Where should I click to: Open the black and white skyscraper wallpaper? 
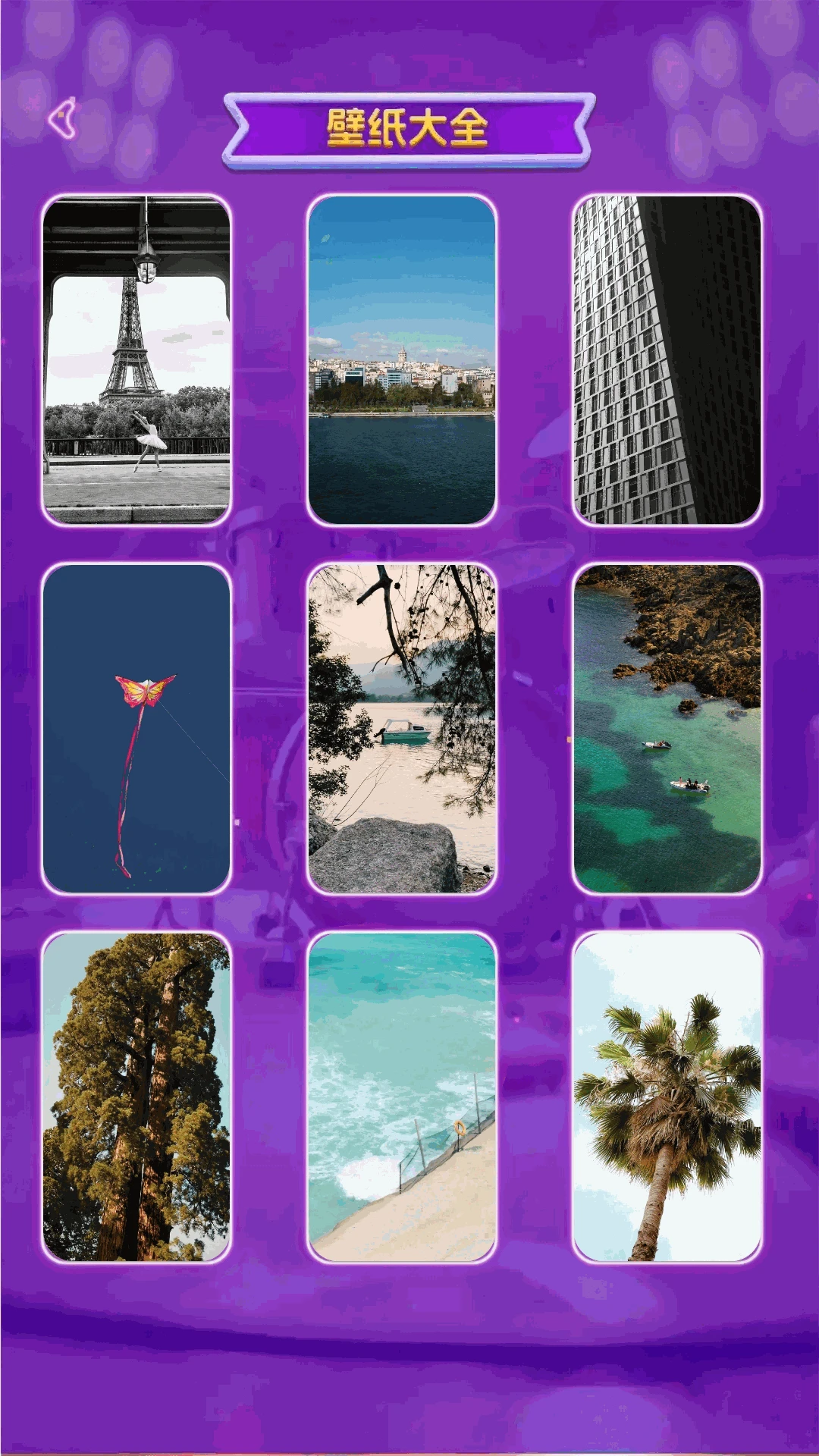(667, 360)
